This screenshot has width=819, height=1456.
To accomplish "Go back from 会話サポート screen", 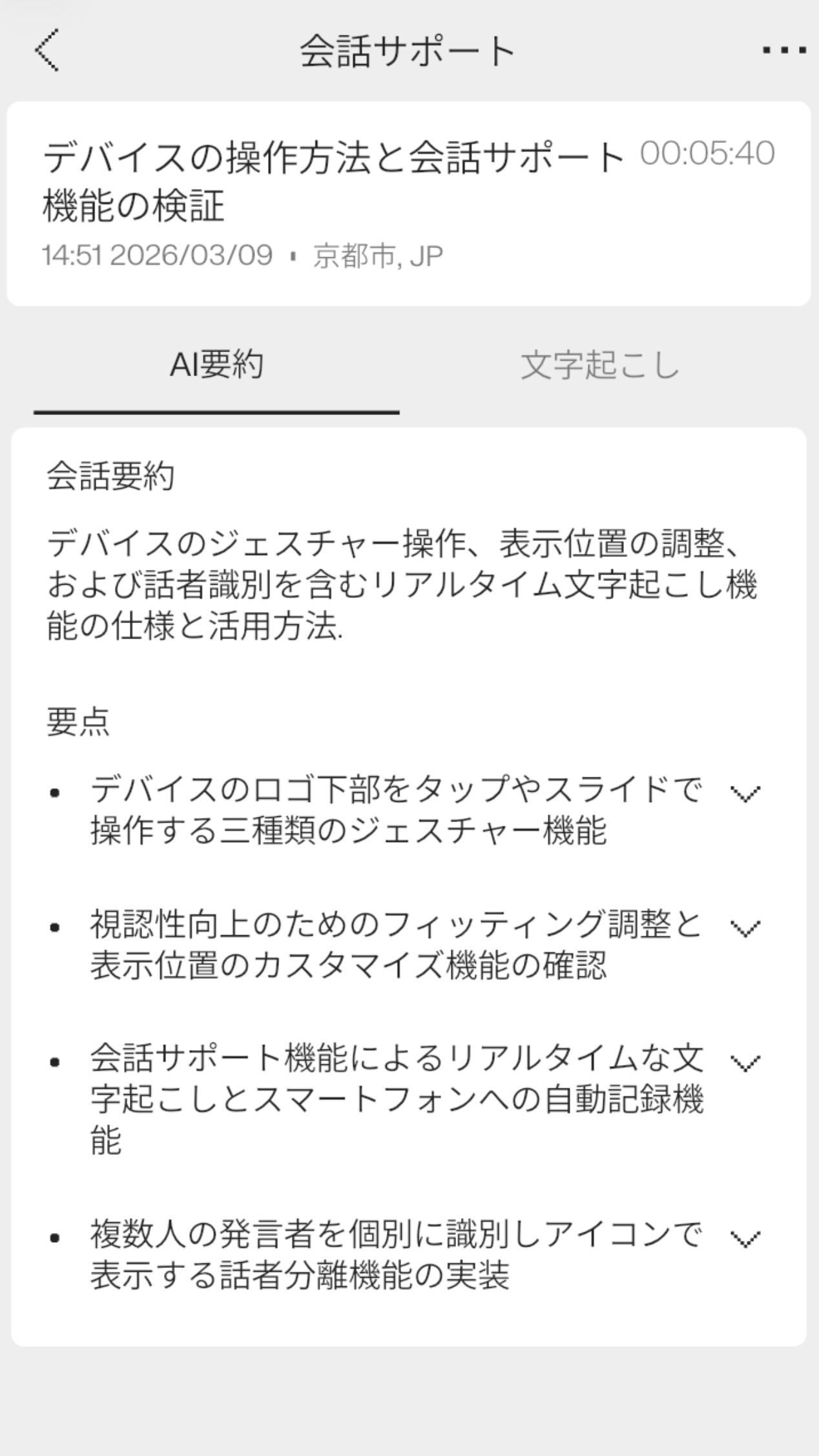I will tap(47, 50).
